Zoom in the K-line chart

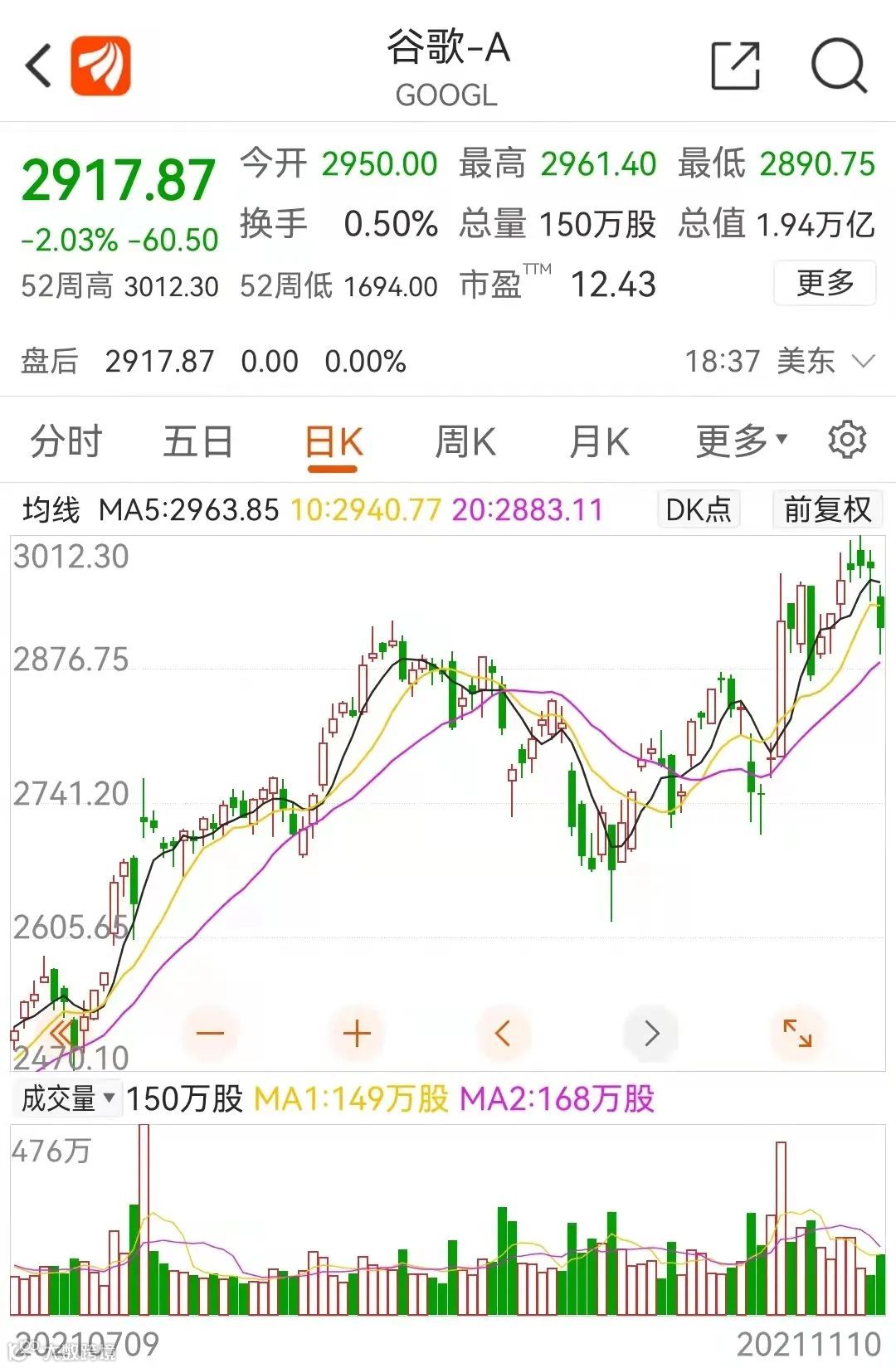(x=357, y=1034)
